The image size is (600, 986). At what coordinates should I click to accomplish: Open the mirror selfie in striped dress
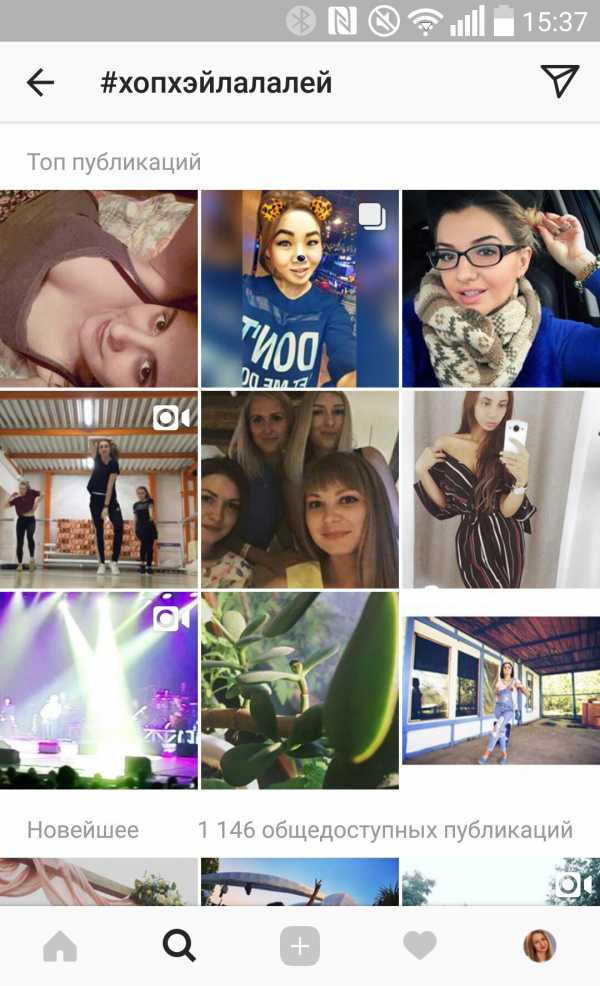(x=500, y=489)
